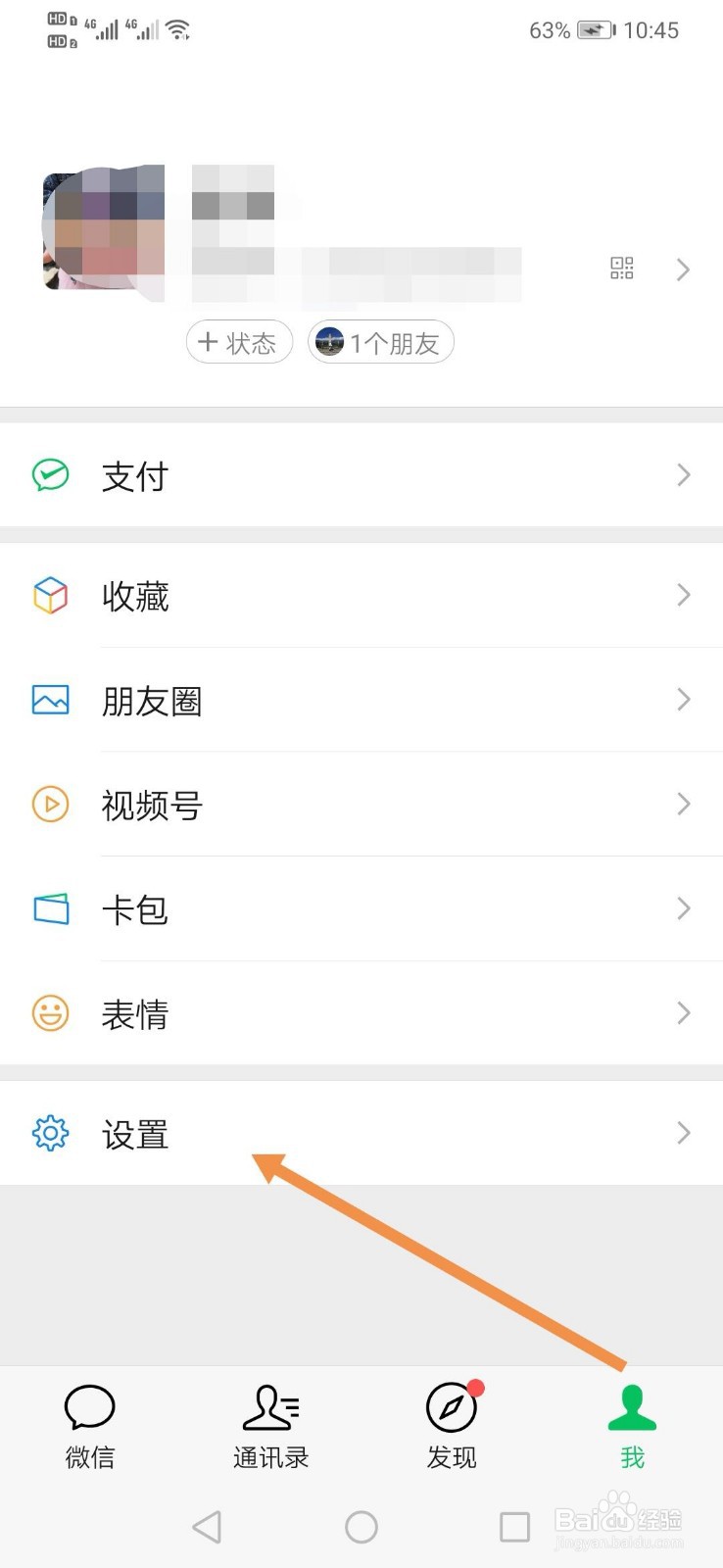Open the 支付 (Pay) section icon
The image size is (723, 1568).
(x=49, y=475)
